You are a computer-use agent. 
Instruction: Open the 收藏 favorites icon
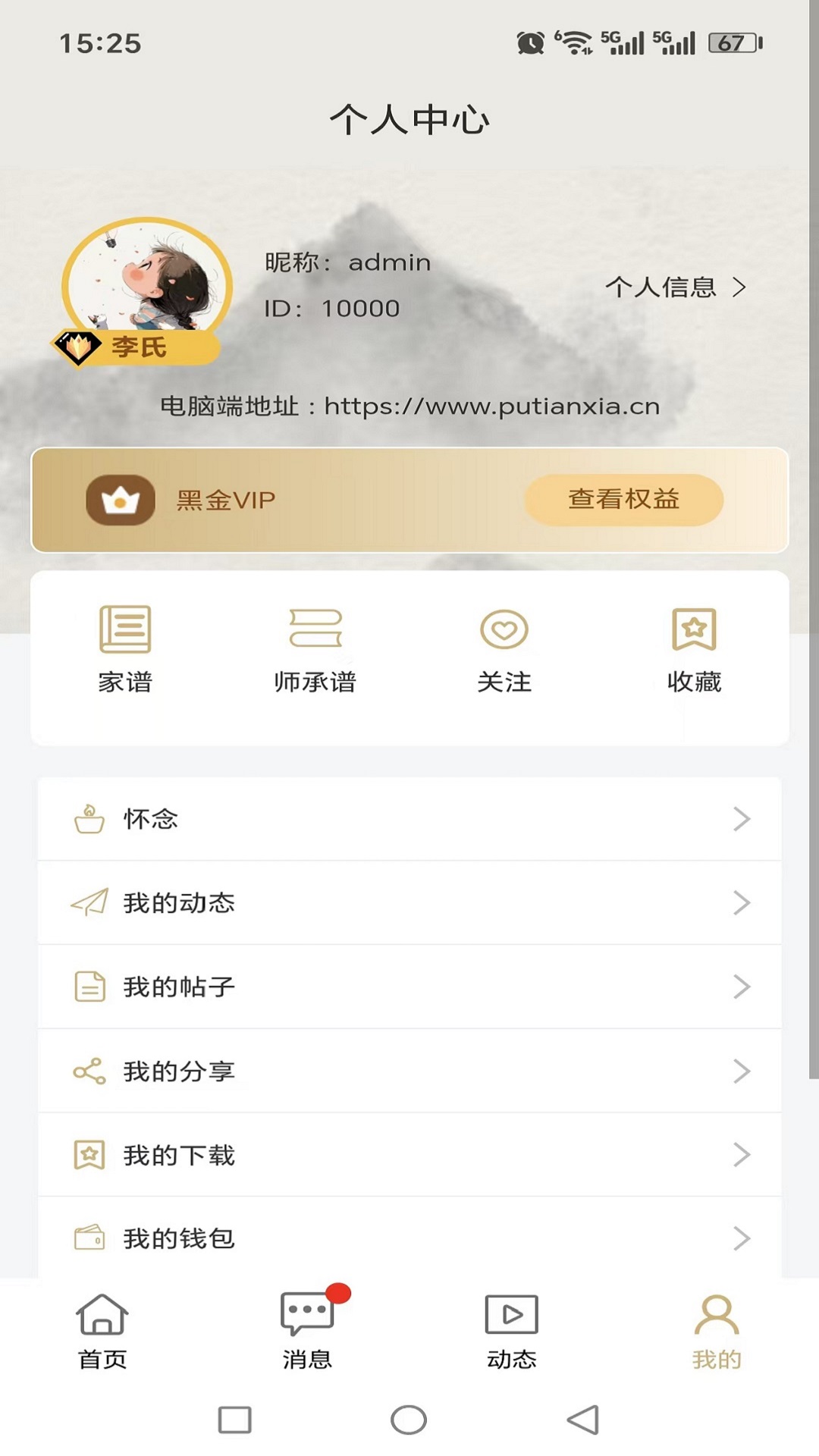[695, 629]
